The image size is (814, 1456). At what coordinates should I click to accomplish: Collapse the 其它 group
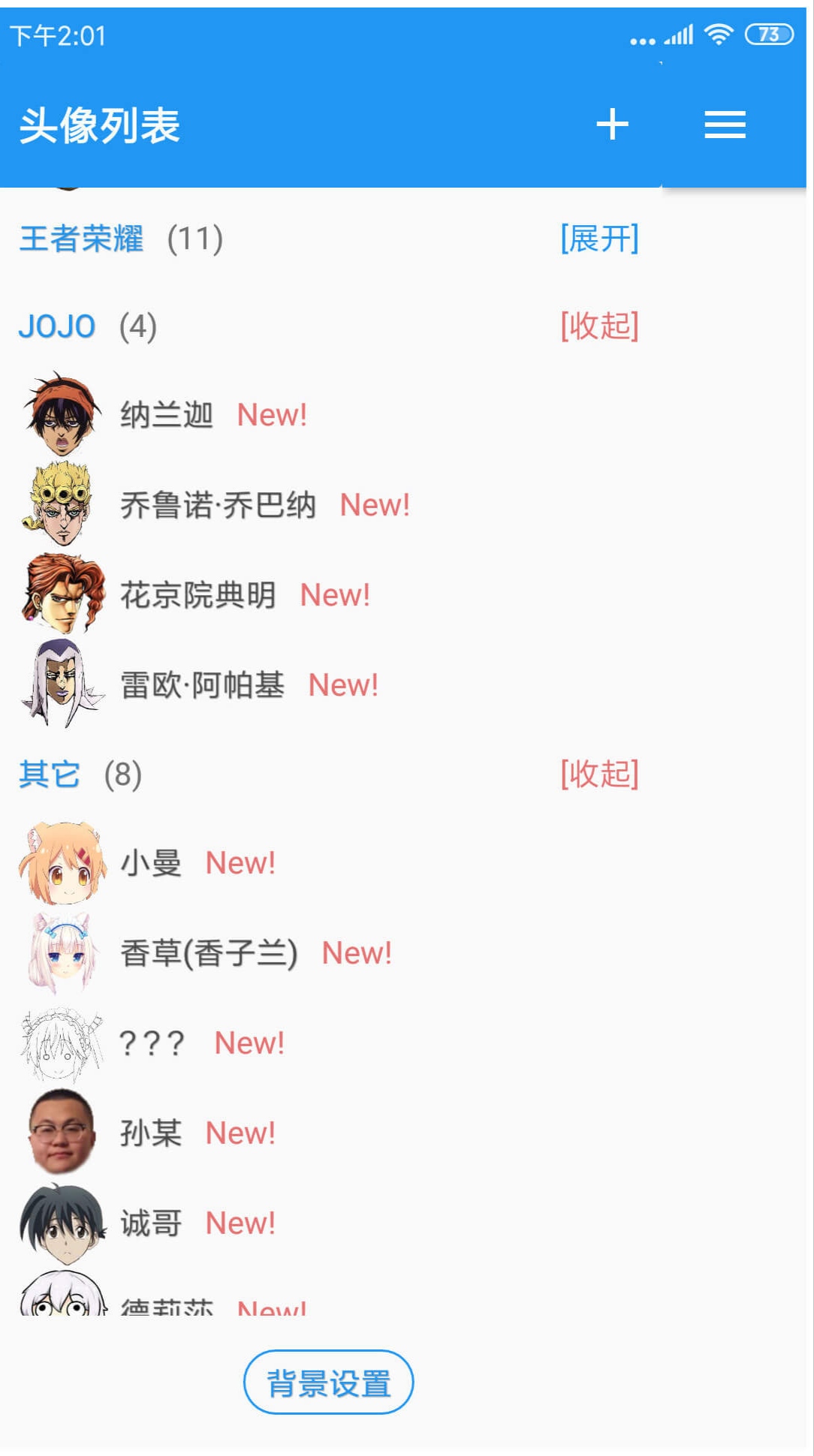[599, 774]
